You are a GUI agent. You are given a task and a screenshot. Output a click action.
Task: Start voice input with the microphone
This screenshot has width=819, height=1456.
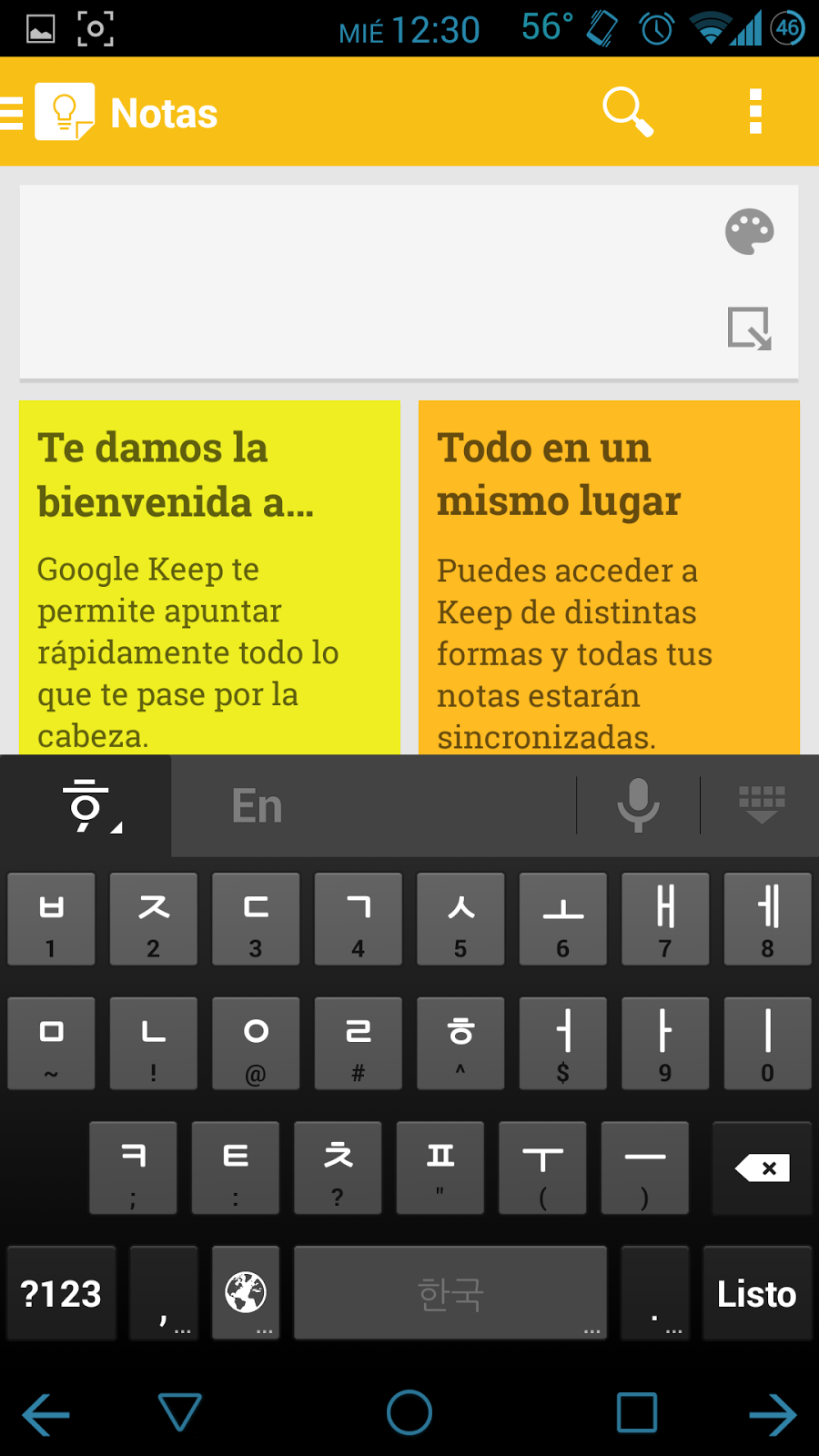tap(638, 805)
